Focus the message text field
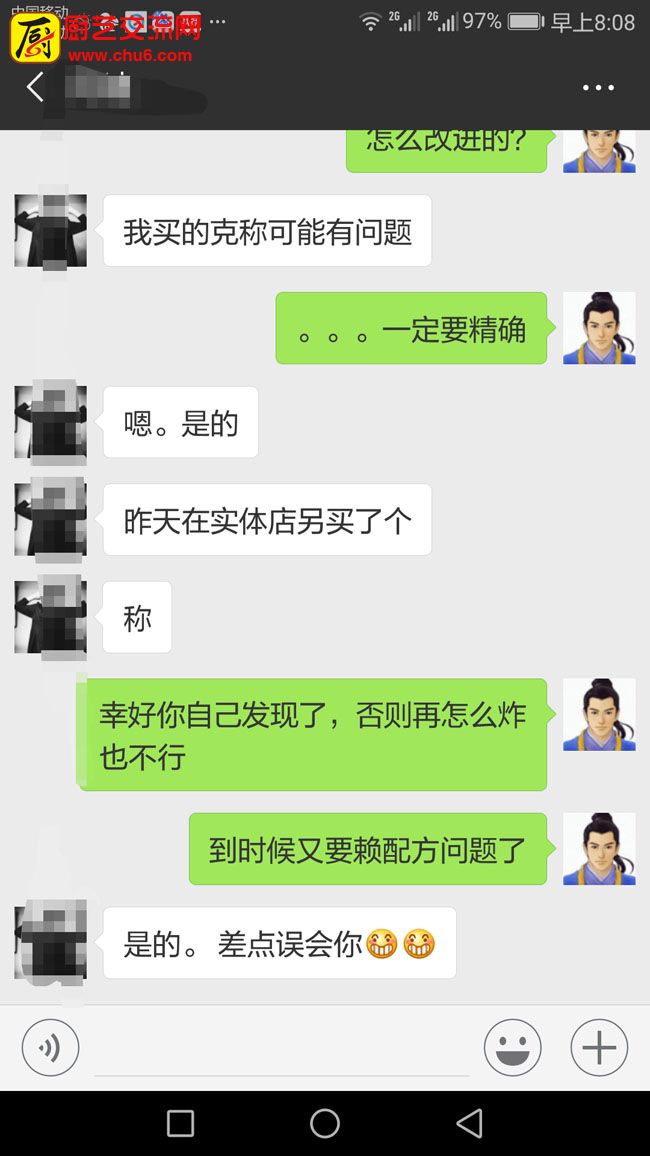 click(x=280, y=1050)
